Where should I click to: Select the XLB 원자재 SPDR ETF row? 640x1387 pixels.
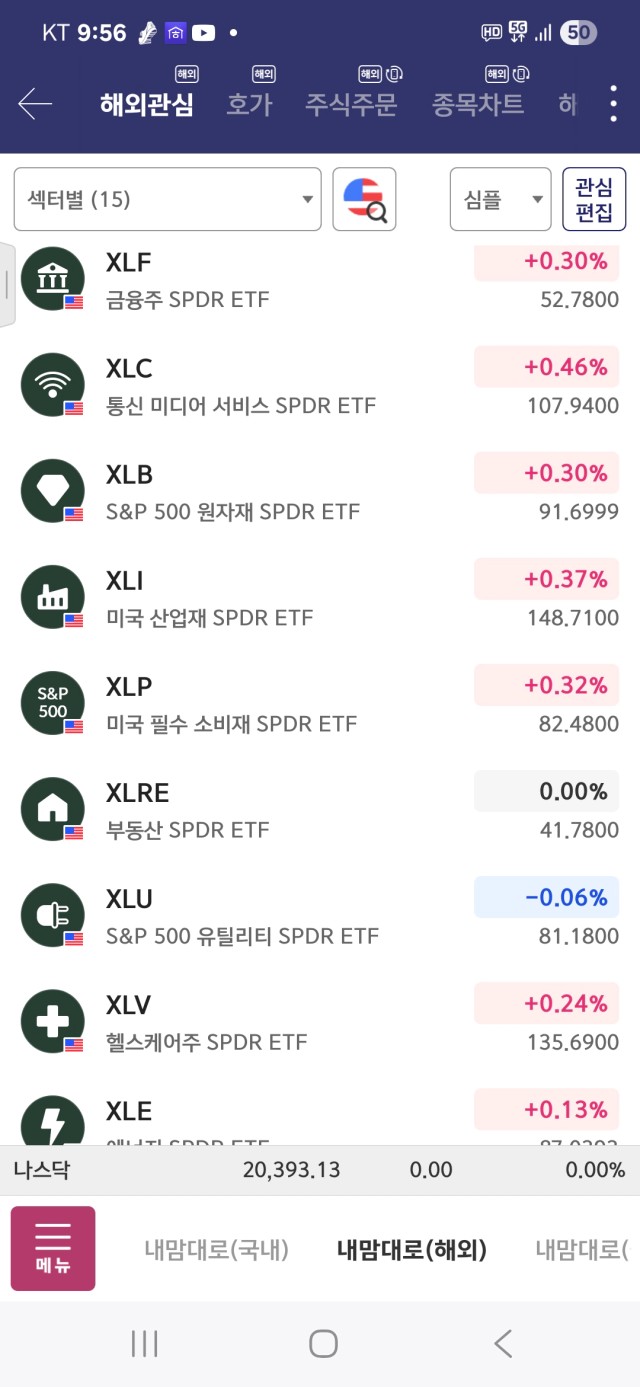(320, 491)
